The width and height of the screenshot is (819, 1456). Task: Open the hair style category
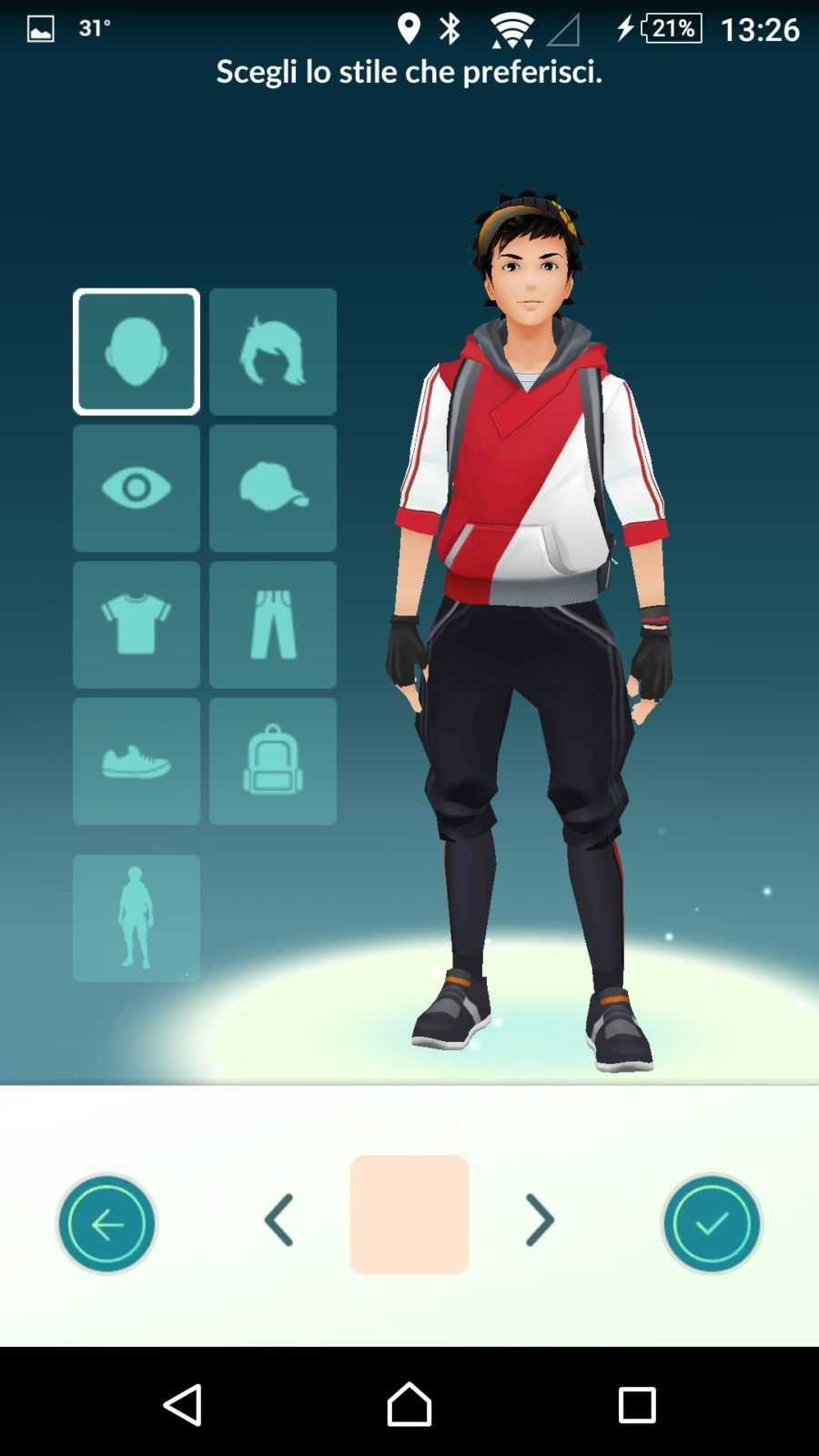coord(273,351)
